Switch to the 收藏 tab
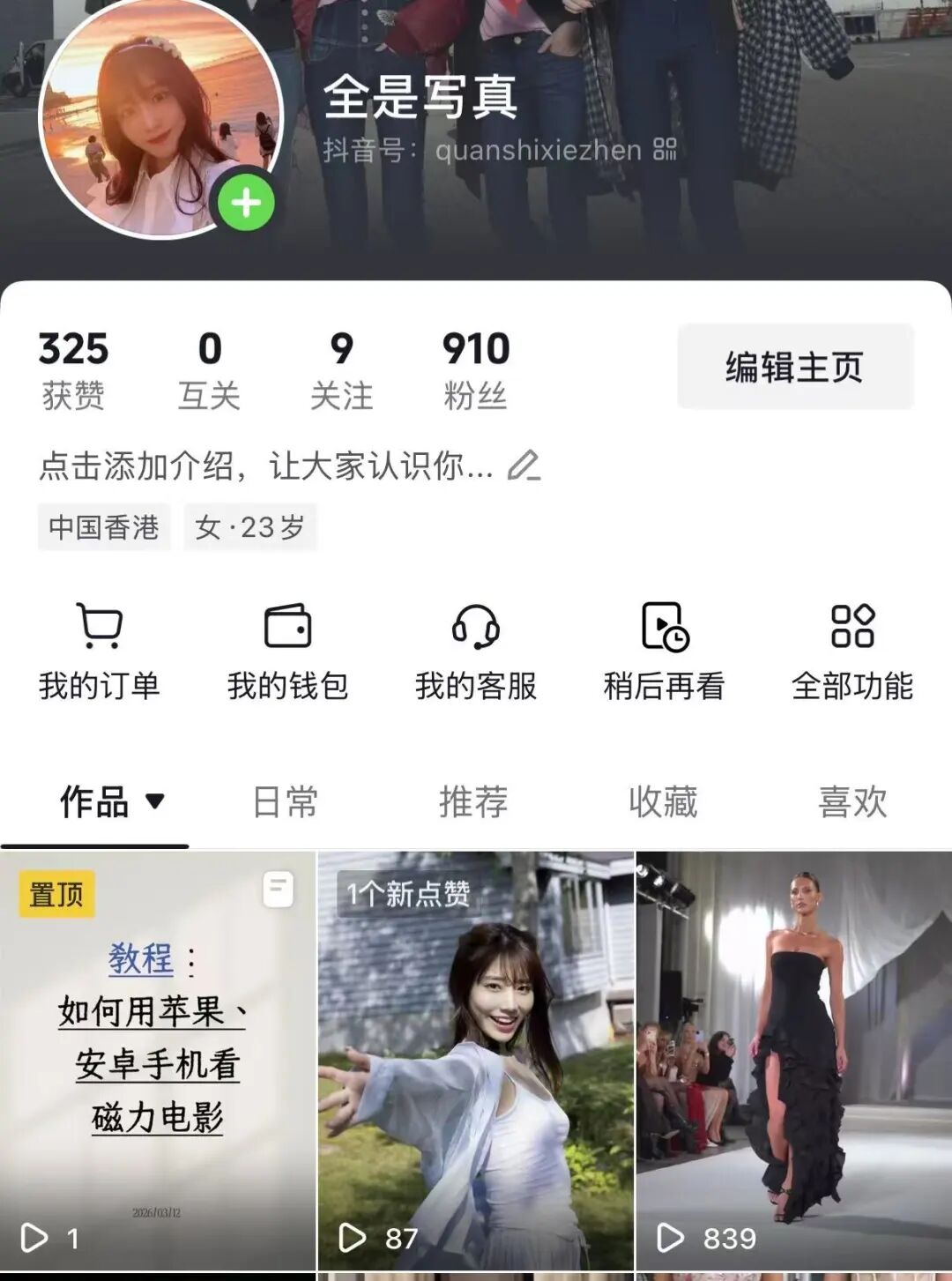 [x=663, y=801]
